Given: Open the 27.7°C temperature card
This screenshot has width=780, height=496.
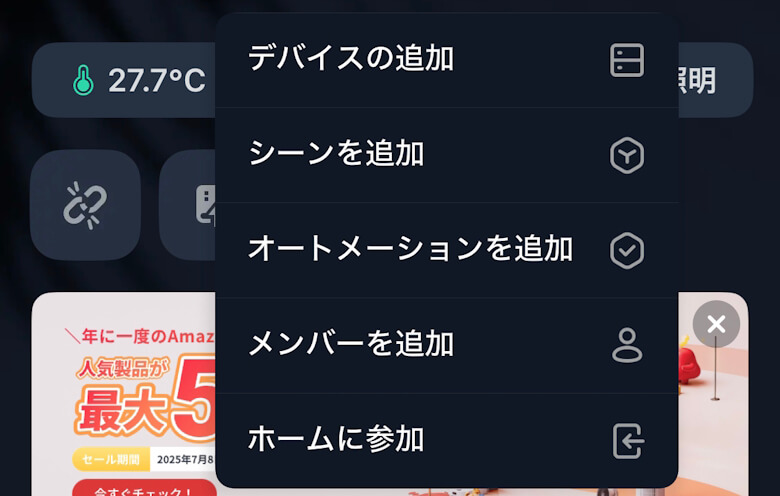Looking at the screenshot, I should coord(125,81).
